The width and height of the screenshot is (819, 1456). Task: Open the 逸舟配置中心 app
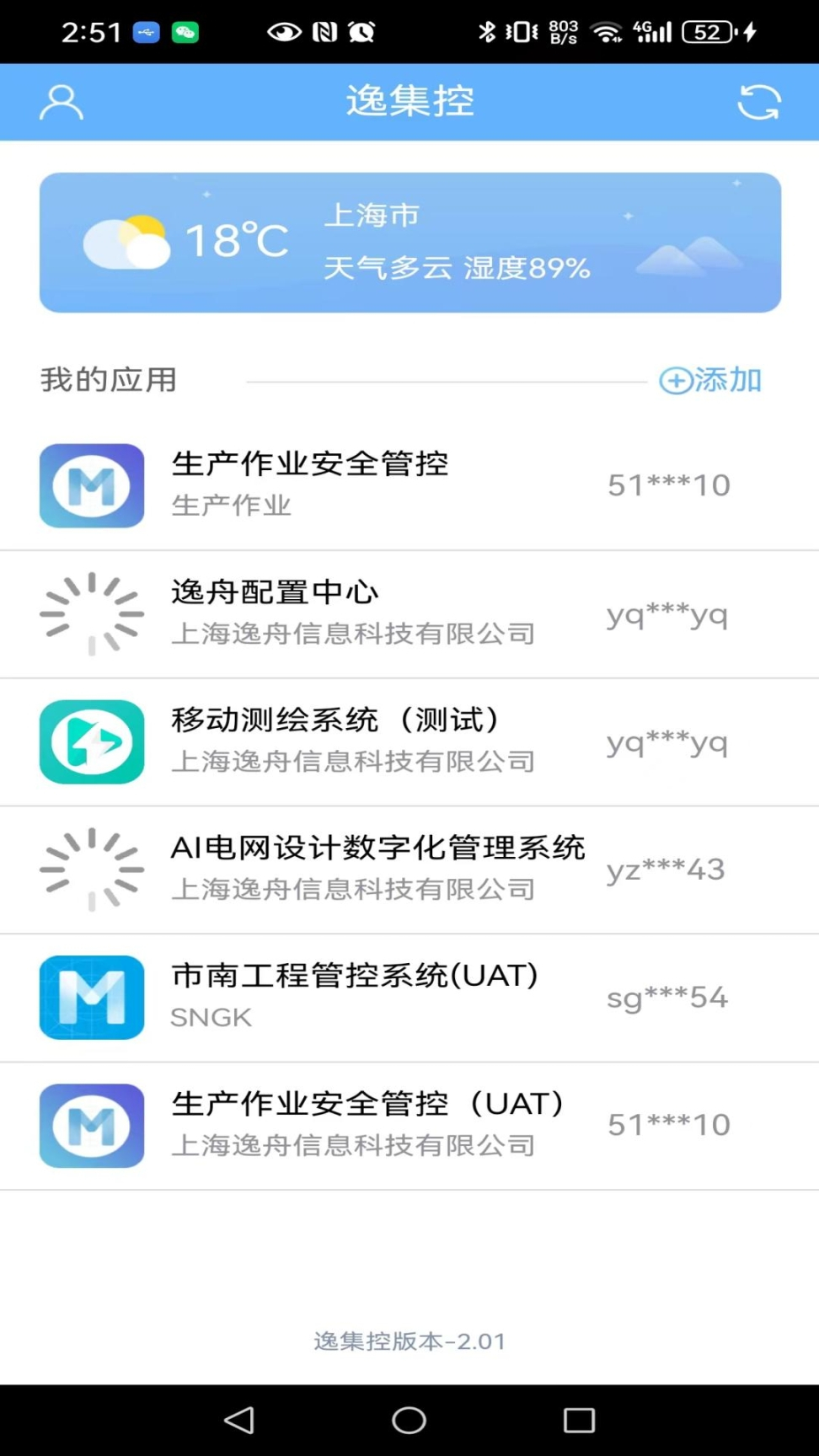(409, 613)
